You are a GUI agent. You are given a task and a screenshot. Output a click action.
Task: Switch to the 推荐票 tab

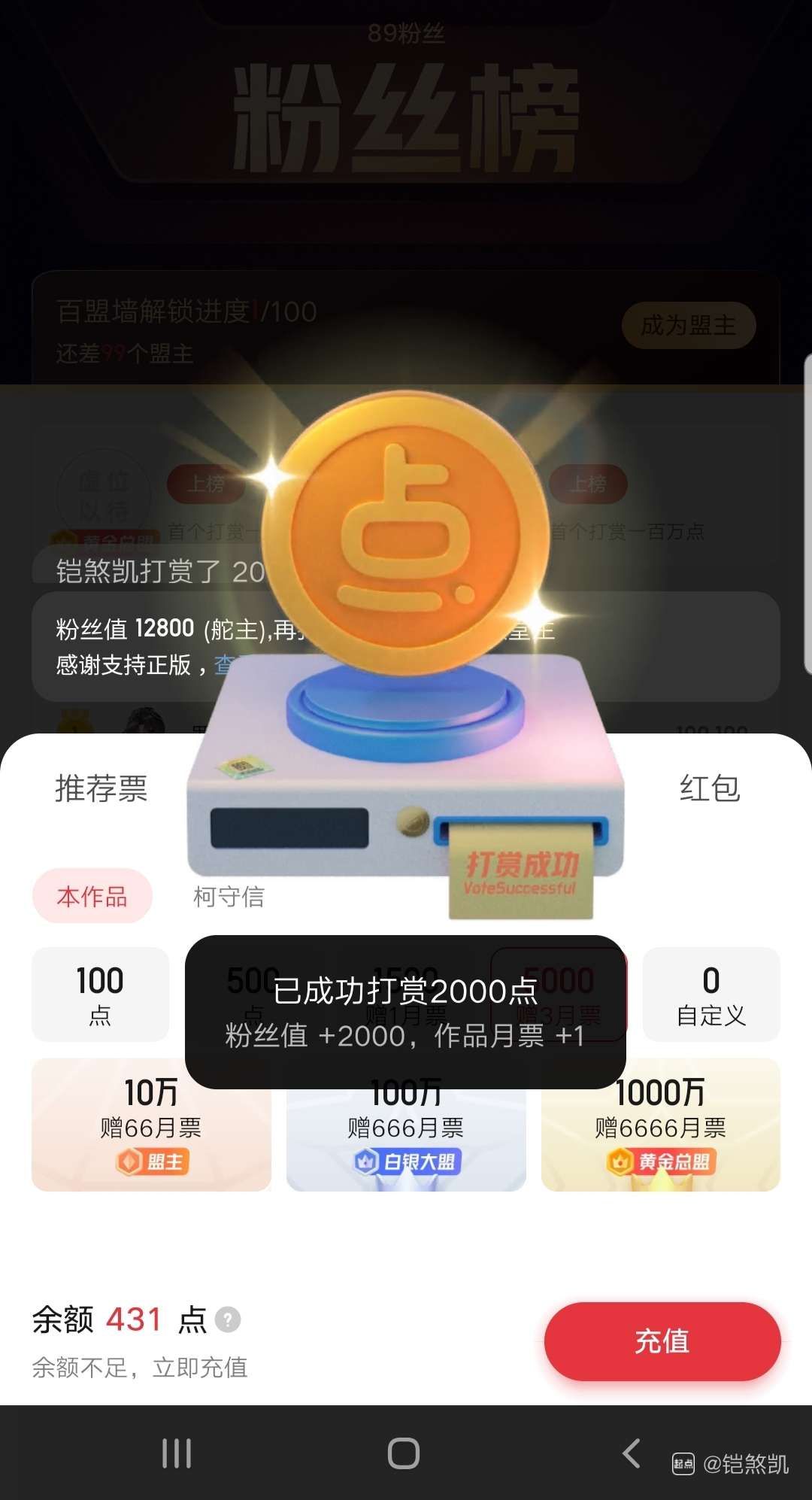click(101, 788)
